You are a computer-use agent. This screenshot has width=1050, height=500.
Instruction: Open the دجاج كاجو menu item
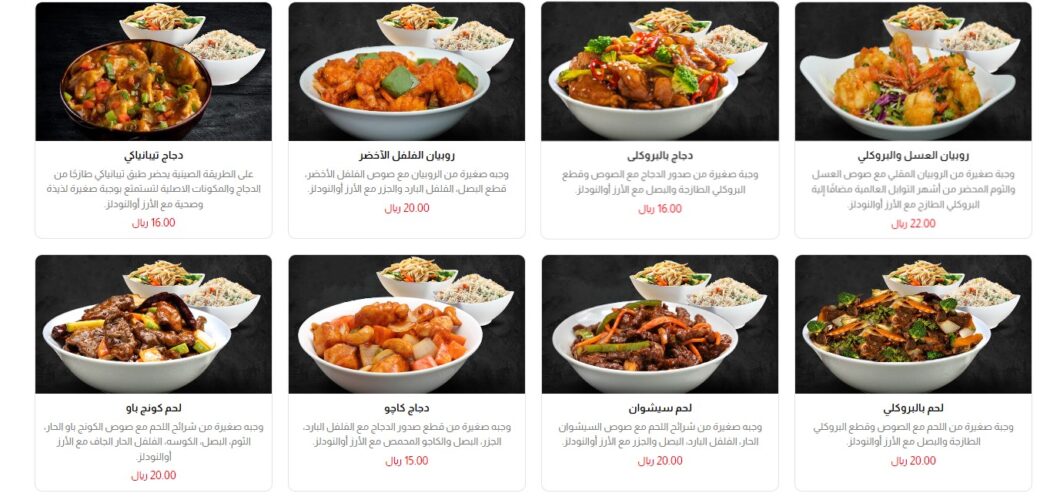(406, 372)
